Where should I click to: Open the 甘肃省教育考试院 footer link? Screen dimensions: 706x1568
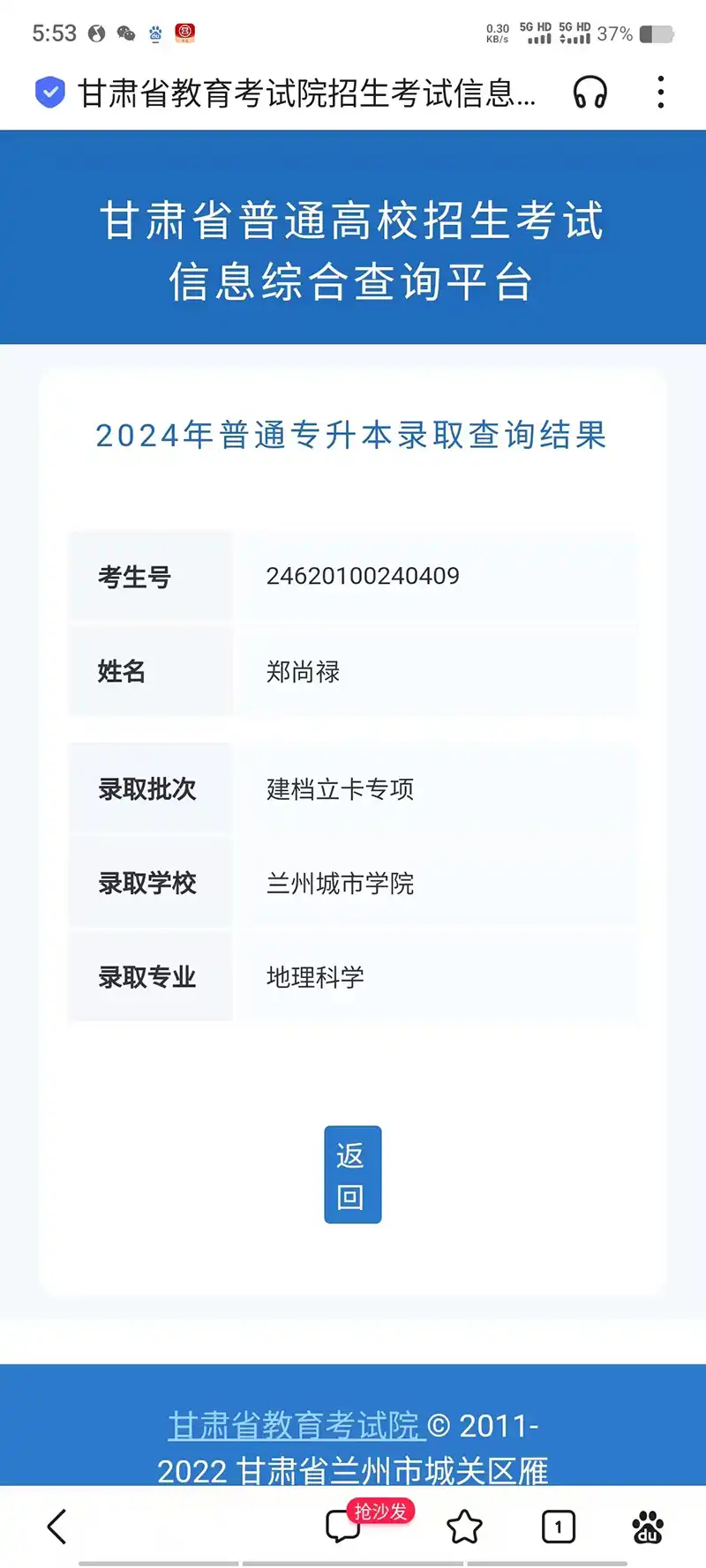(x=296, y=1424)
